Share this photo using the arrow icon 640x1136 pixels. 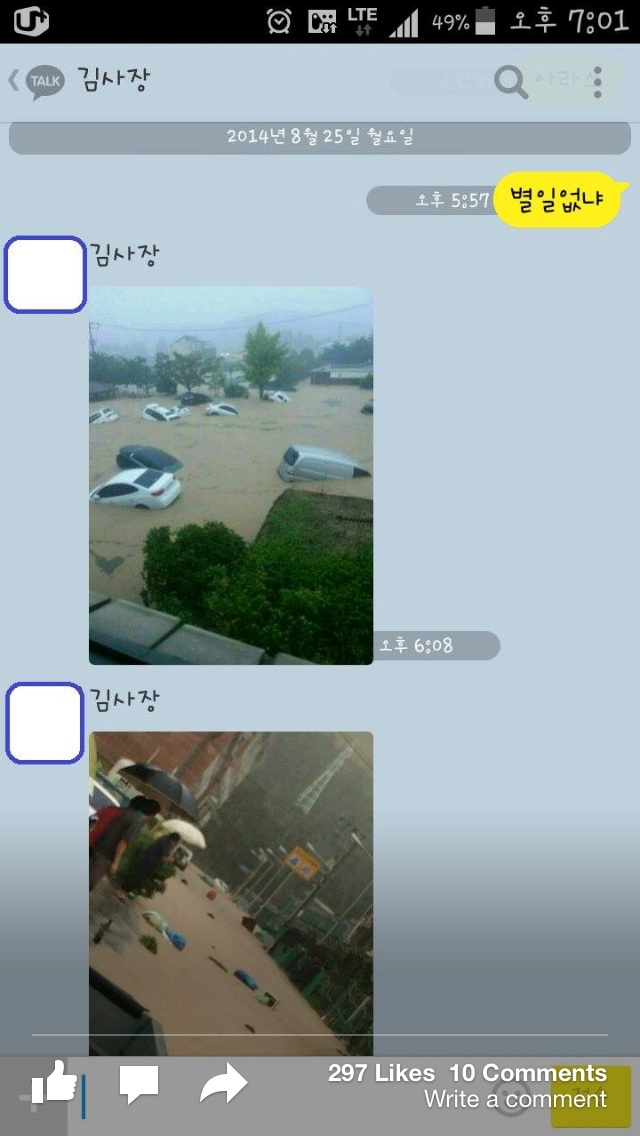point(223,1083)
